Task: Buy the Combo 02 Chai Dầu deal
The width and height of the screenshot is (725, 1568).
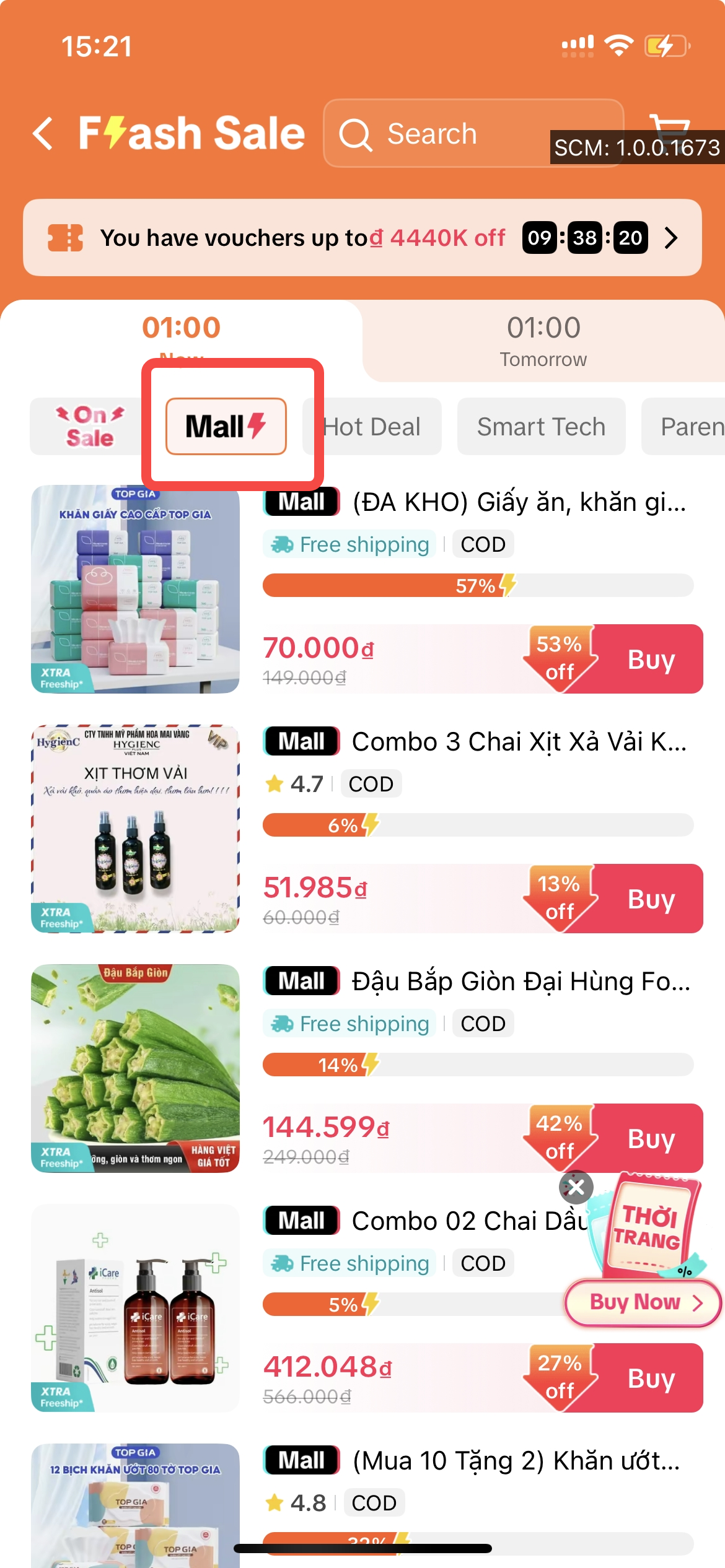Action: pos(651,1379)
